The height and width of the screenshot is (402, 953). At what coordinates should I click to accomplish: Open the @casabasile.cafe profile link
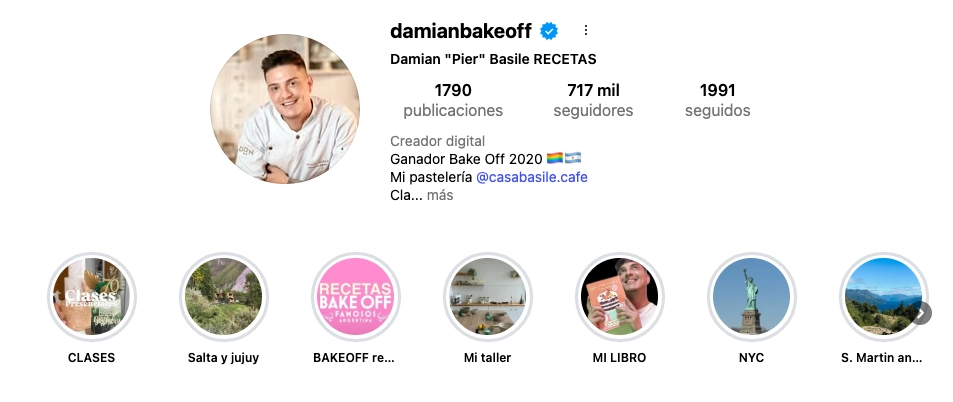(x=531, y=177)
